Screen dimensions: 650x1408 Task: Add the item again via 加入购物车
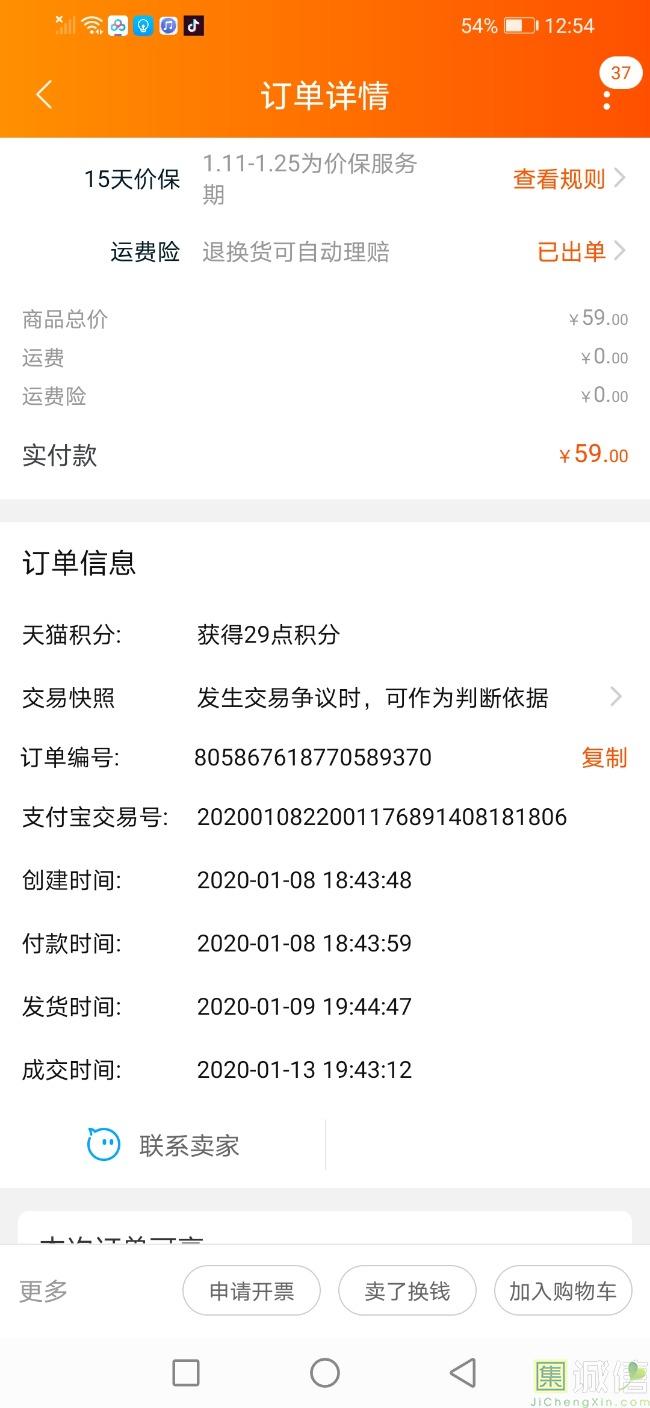(x=563, y=1291)
